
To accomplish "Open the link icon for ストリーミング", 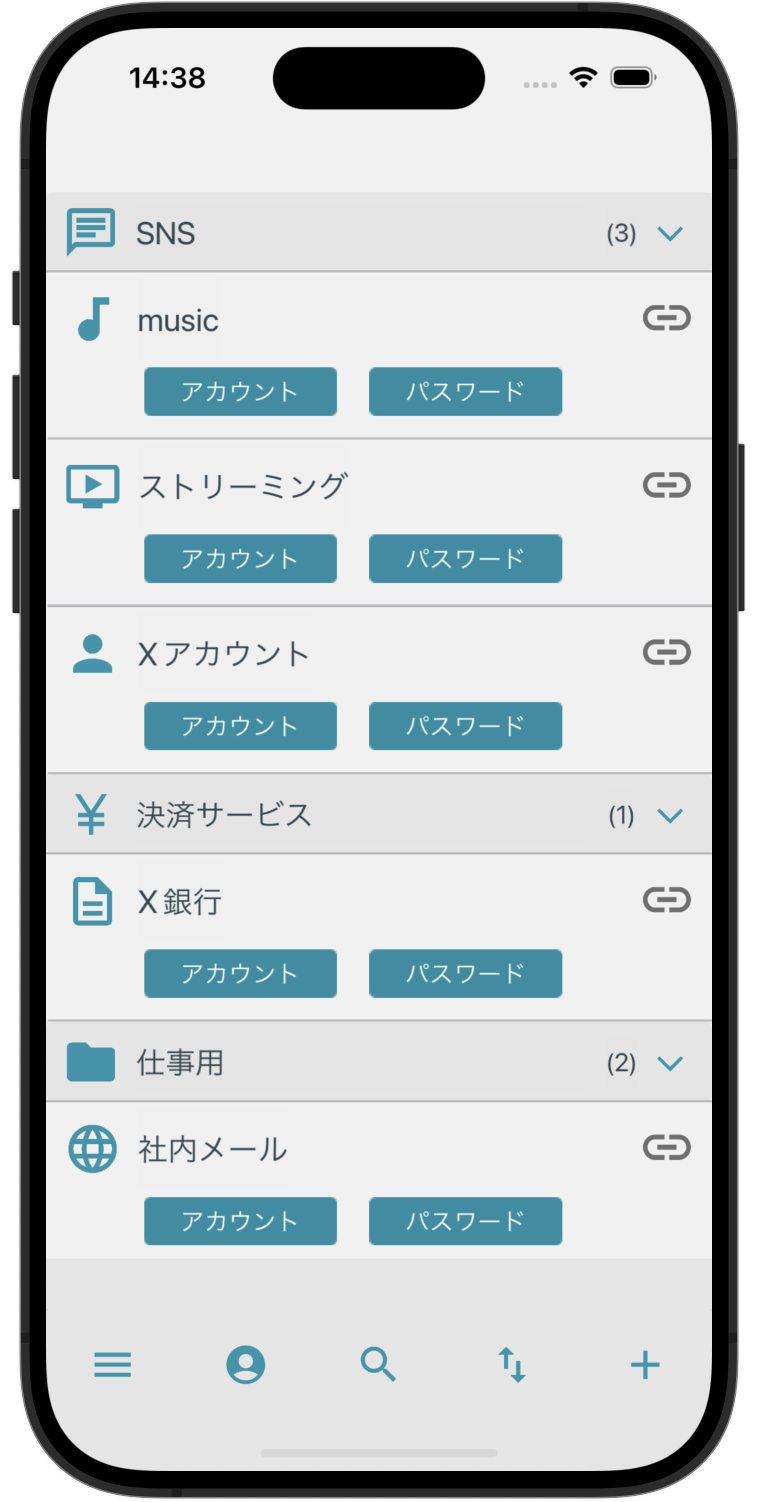I will 666,486.
